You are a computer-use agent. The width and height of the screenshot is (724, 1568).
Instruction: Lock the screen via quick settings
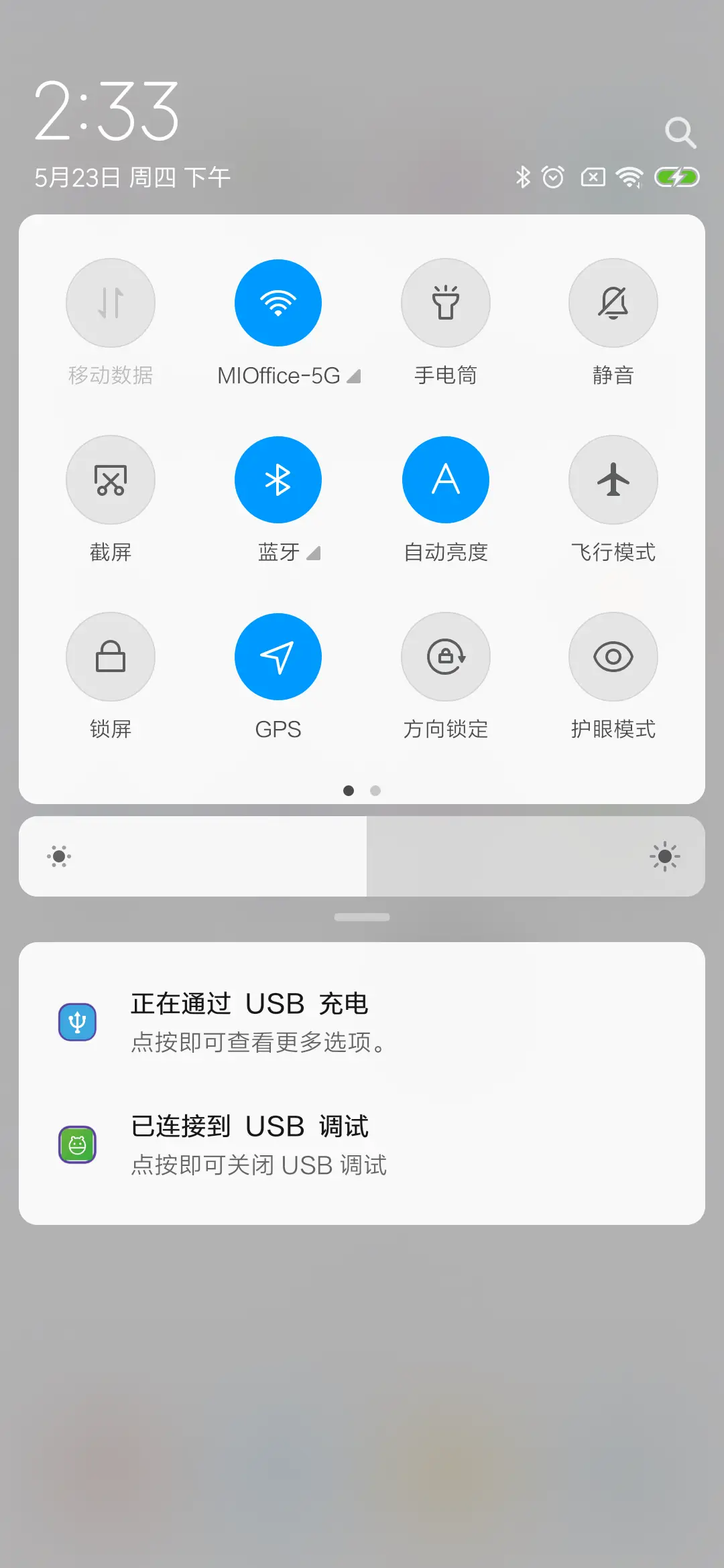(111, 657)
